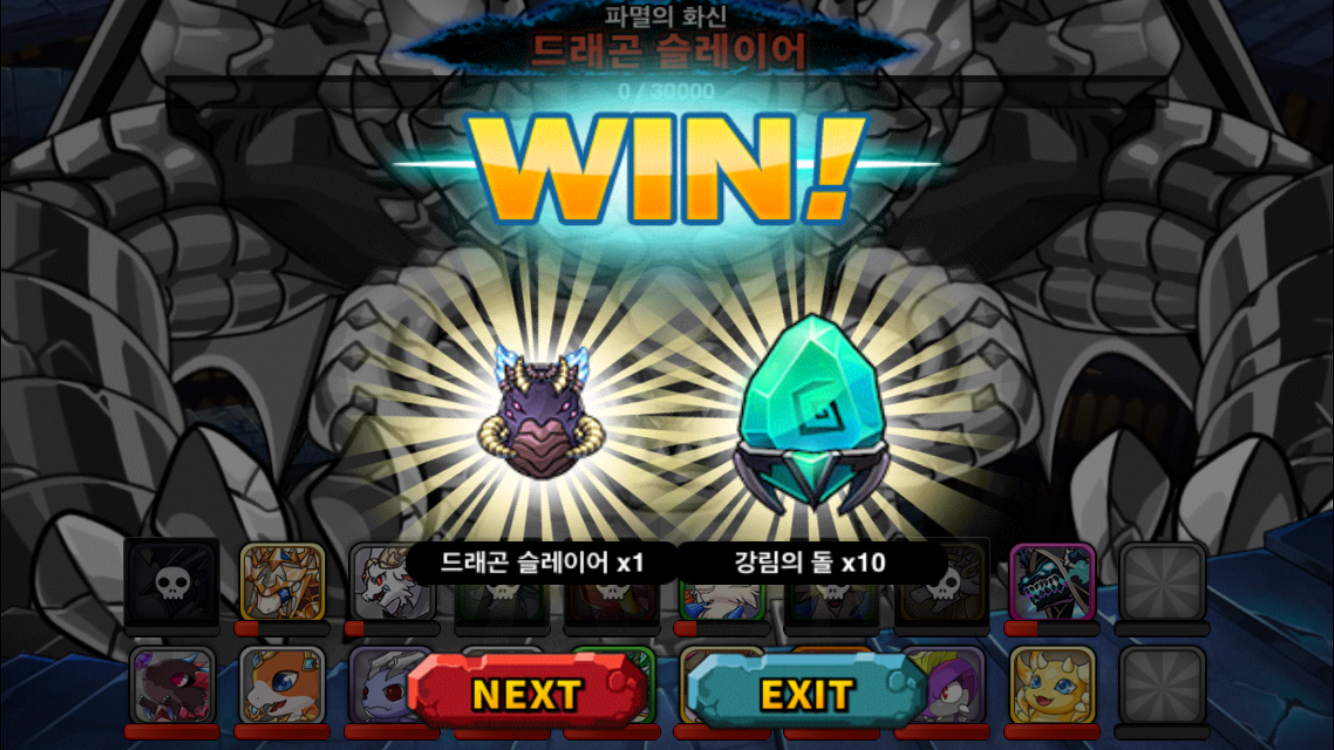Tap the blue EXIT button
1334x750 pixels.
pos(806,693)
